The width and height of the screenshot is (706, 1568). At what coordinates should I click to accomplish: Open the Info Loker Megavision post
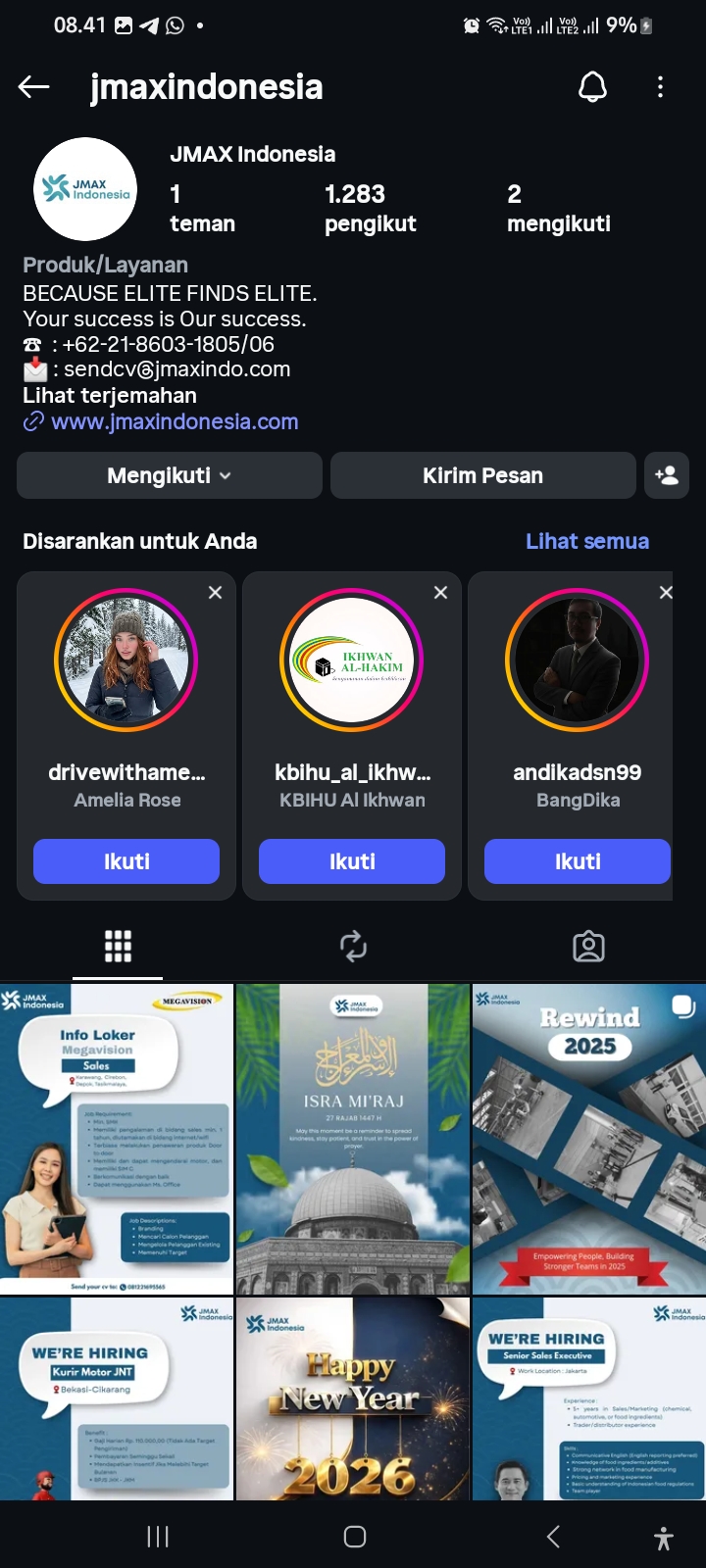coord(117,1139)
